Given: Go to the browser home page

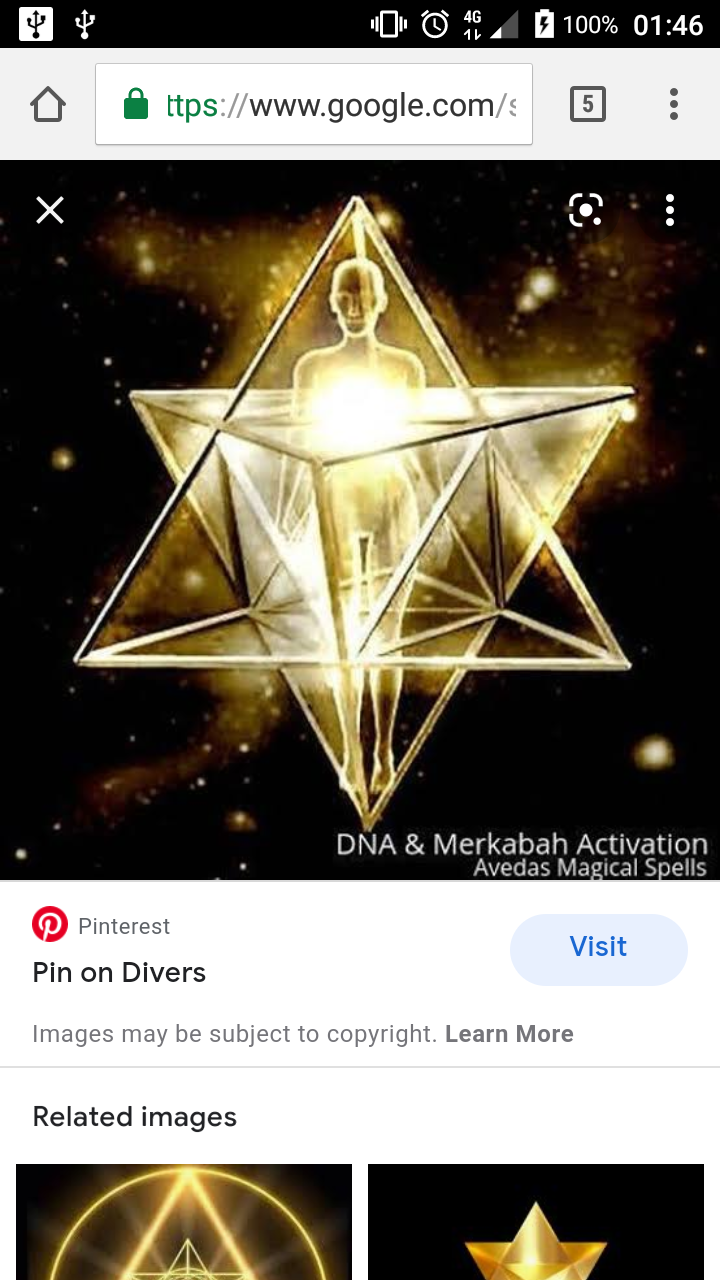Looking at the screenshot, I should click(48, 104).
